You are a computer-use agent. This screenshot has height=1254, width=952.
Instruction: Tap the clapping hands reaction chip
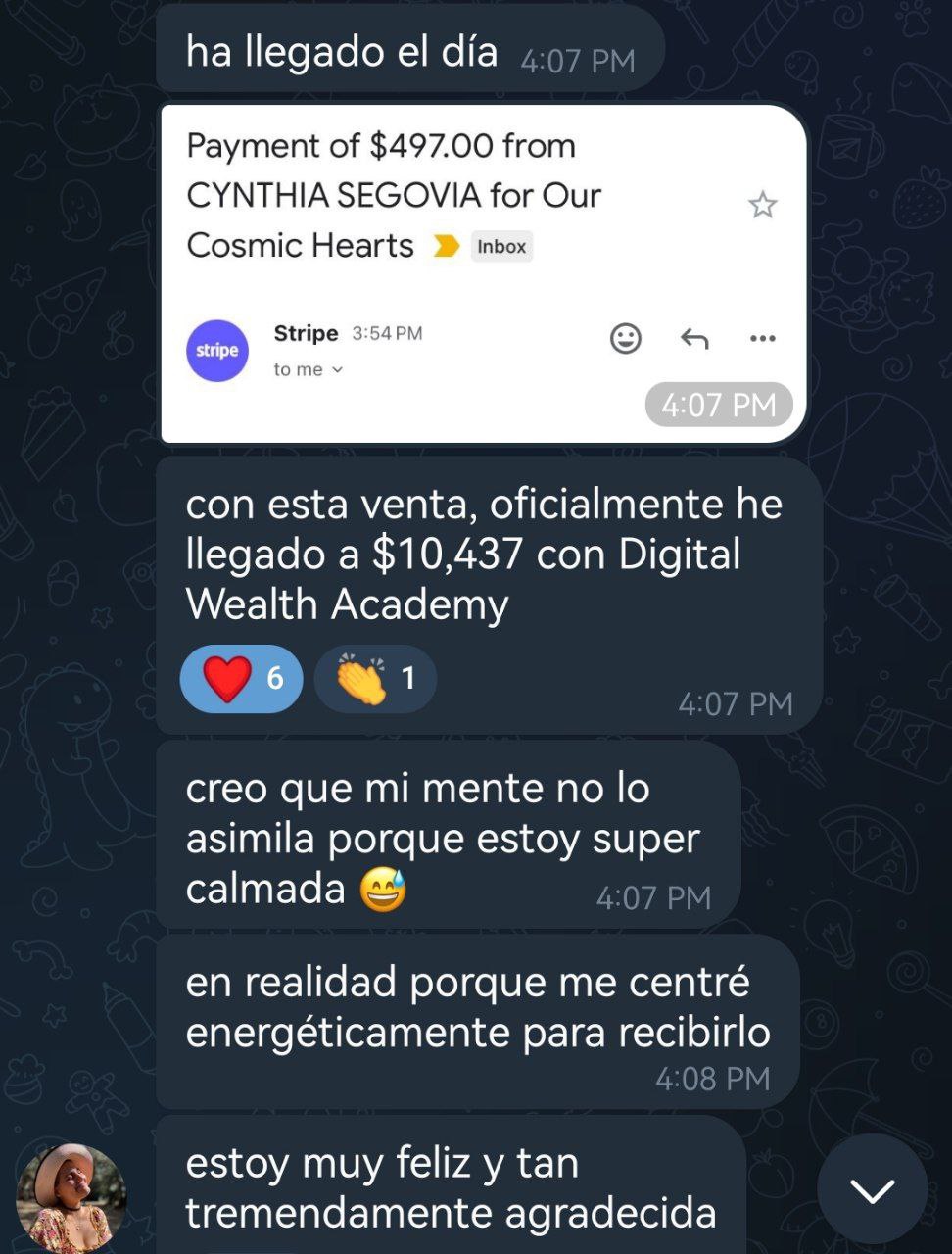(375, 678)
